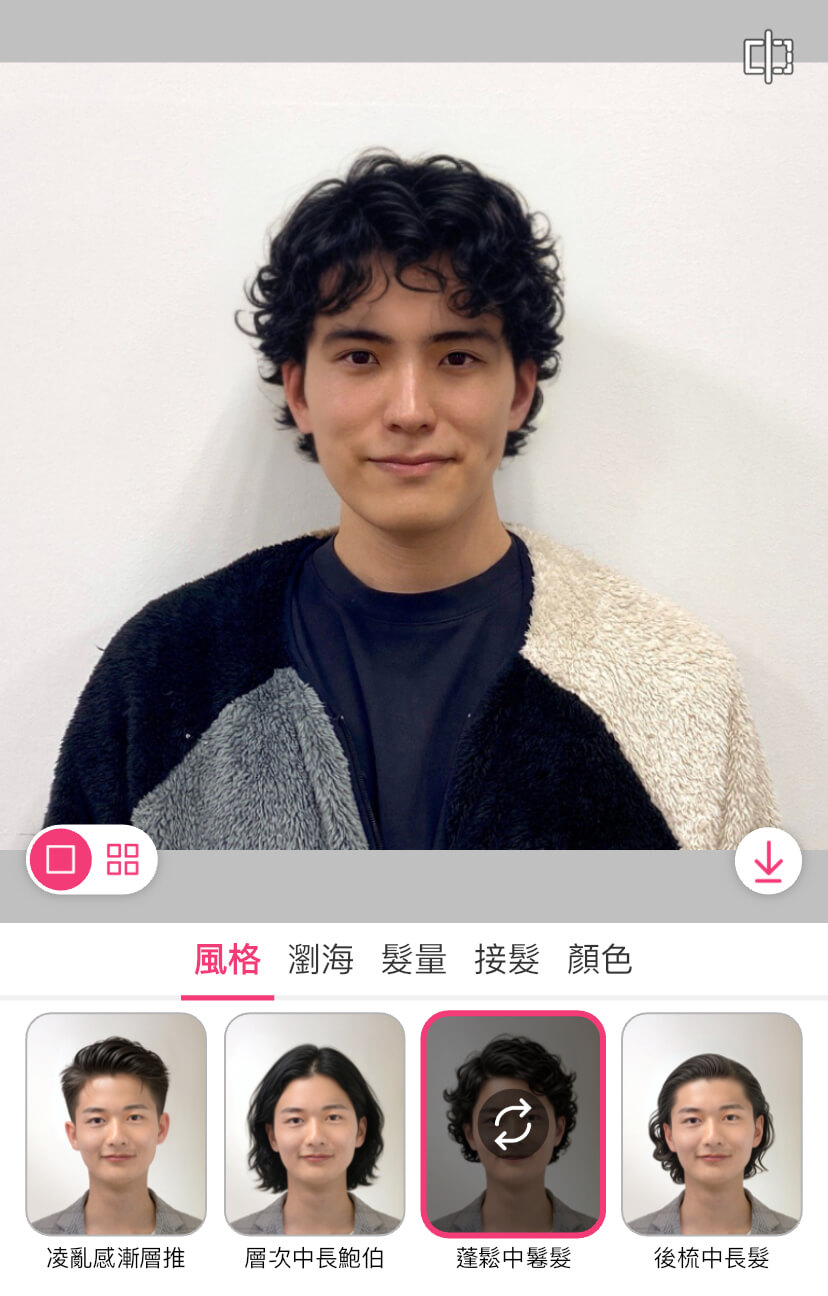Download the edited photo

coord(768,861)
